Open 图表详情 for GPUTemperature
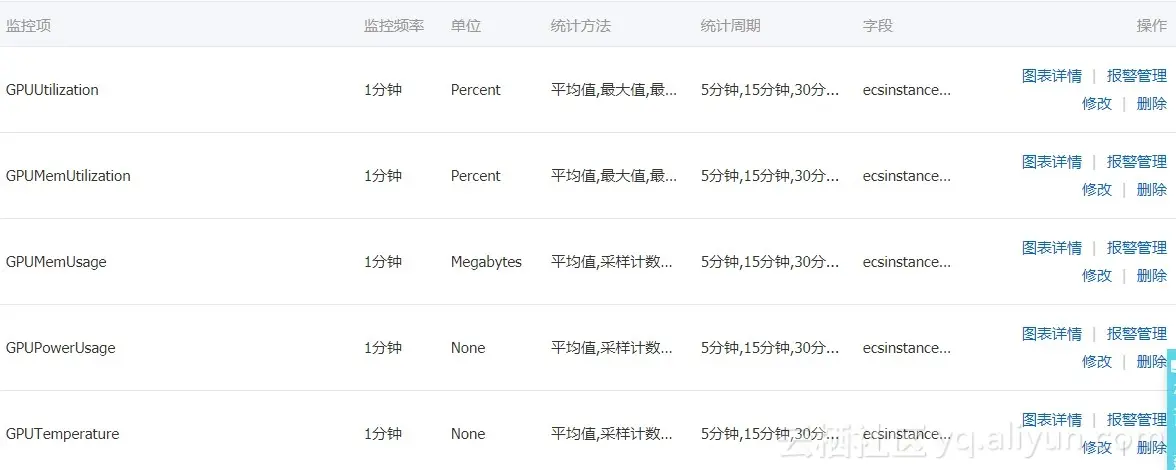 pyautogui.click(x=1051, y=419)
